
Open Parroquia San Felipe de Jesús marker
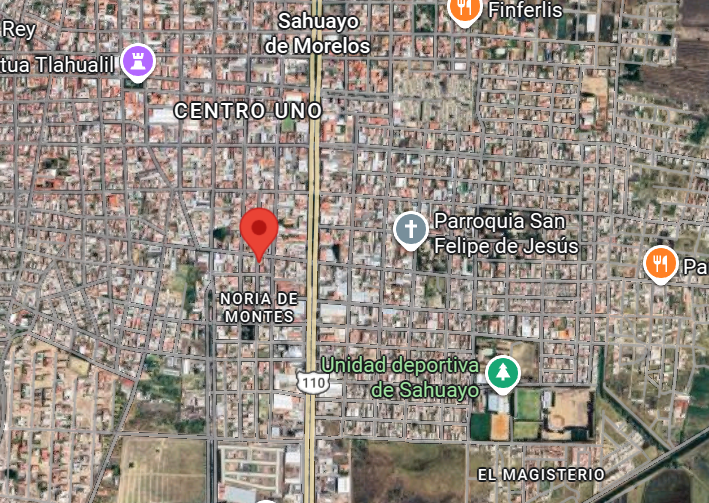(410, 229)
